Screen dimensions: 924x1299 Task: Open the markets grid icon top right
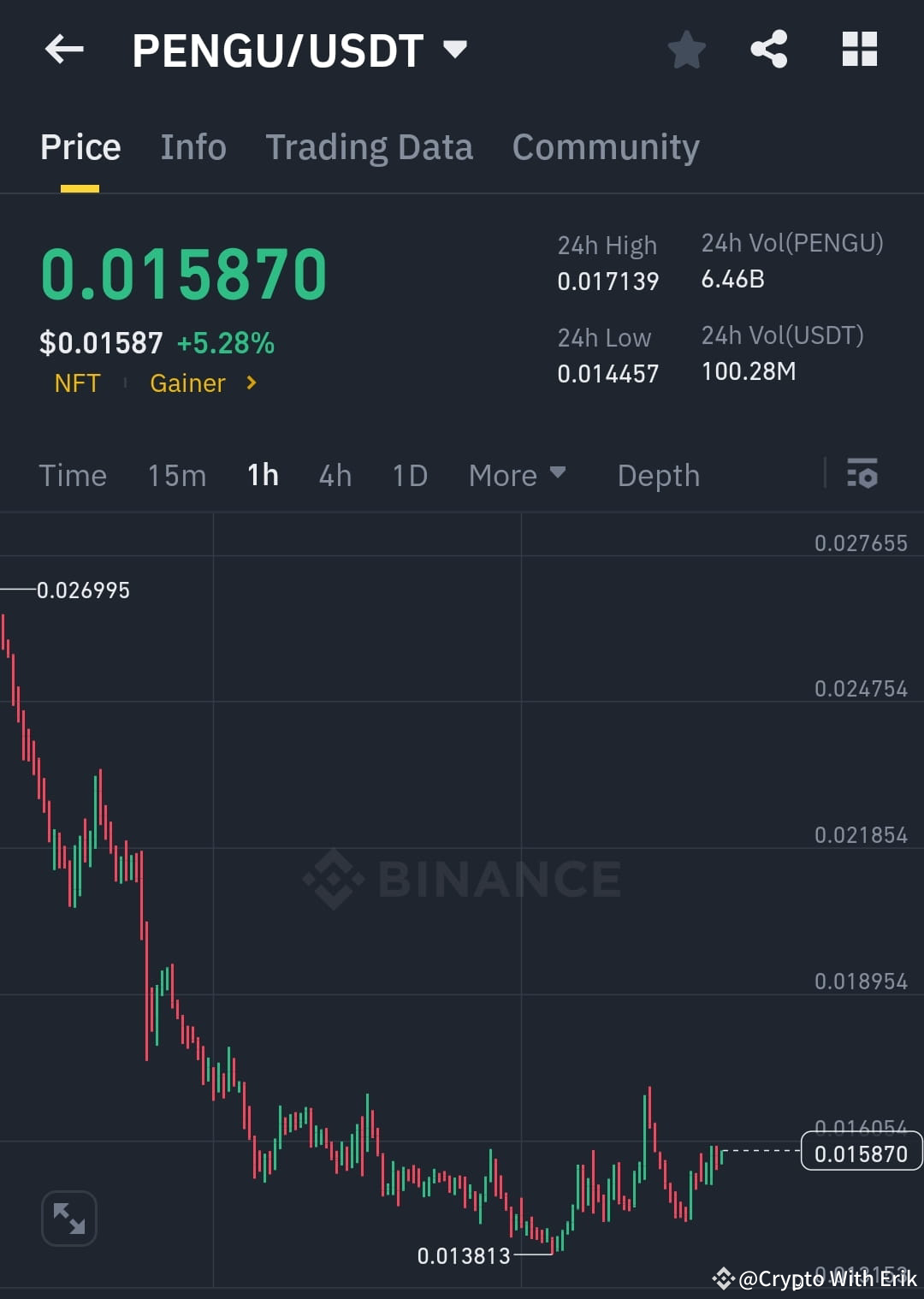click(859, 50)
